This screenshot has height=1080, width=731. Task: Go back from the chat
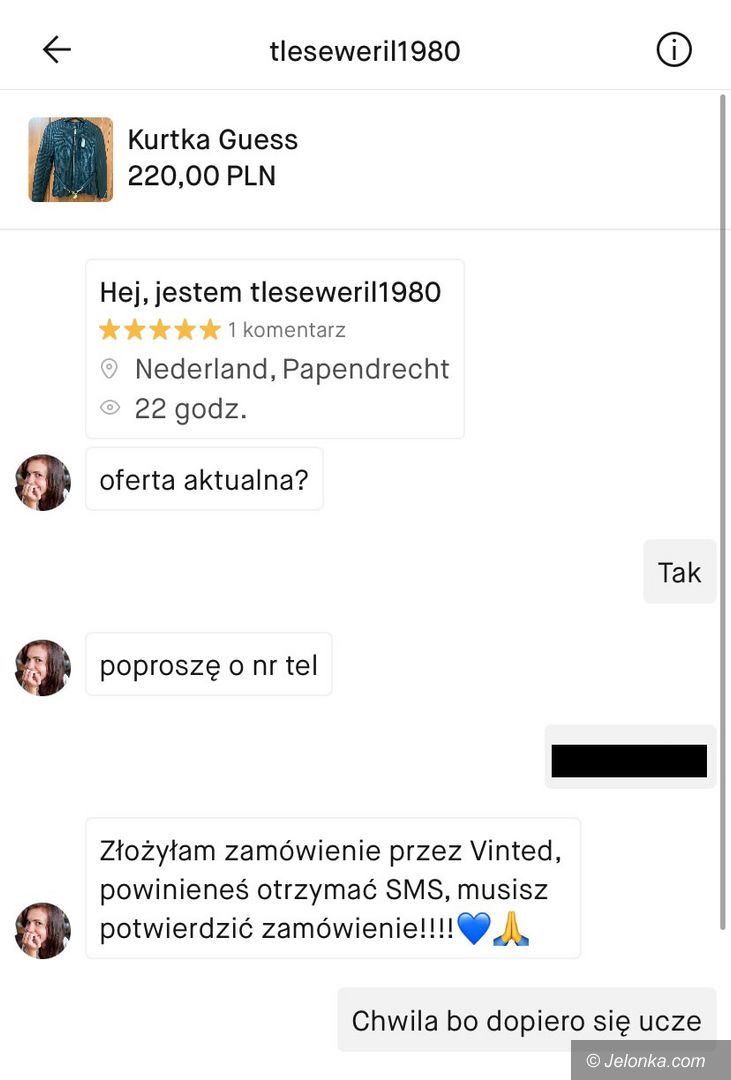57,50
